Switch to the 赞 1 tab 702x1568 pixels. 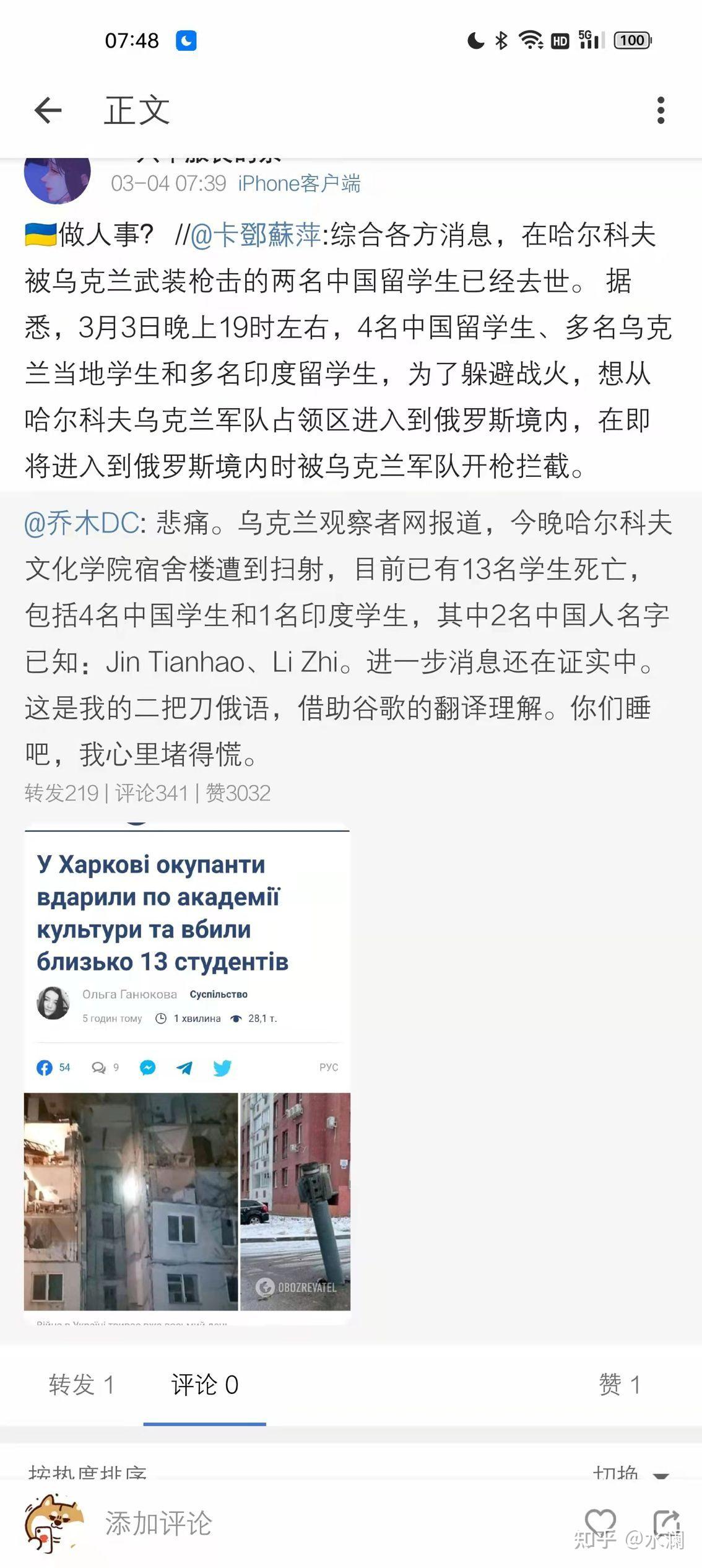[620, 1385]
